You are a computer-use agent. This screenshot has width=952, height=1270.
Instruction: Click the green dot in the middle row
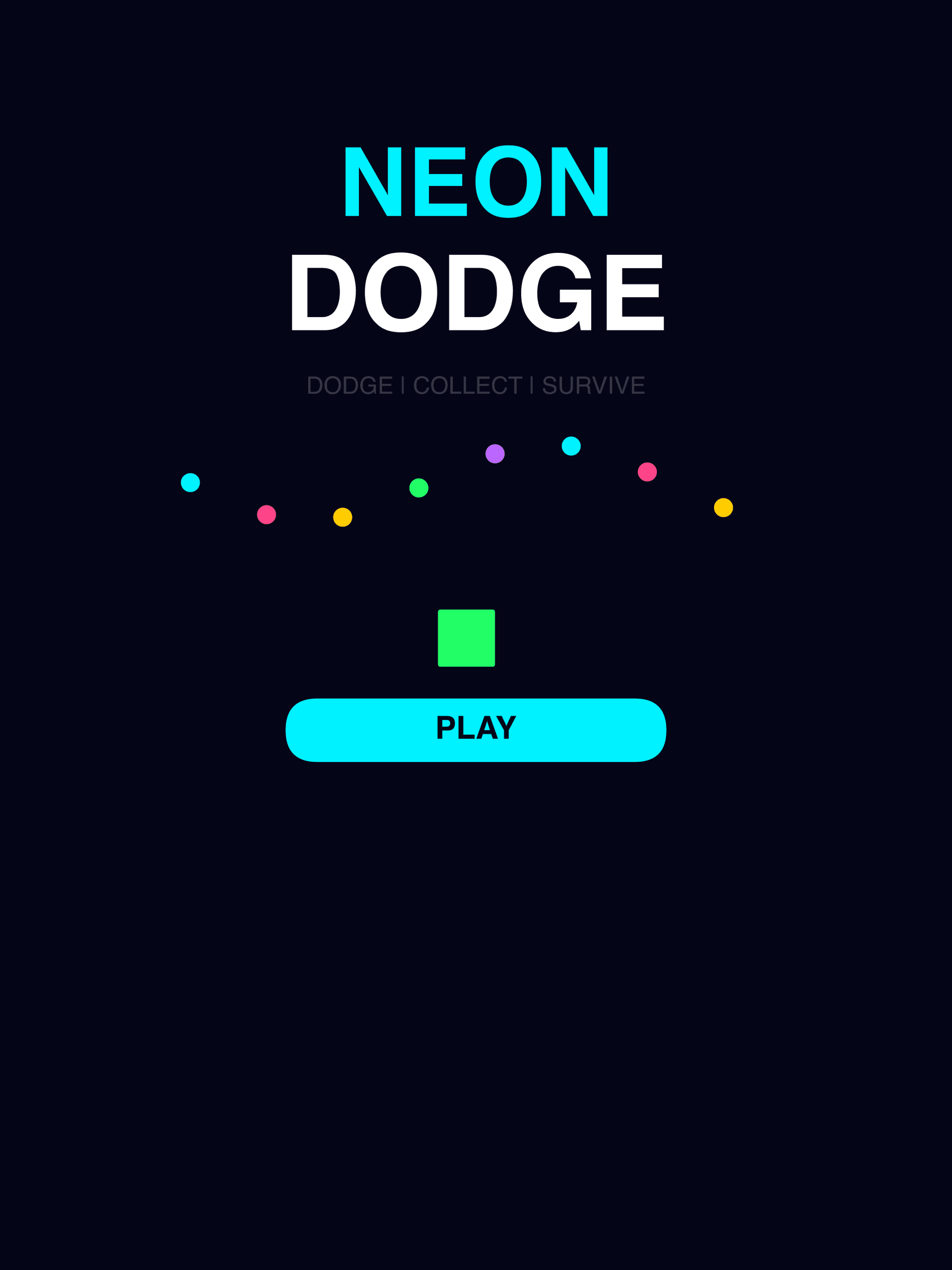[x=418, y=488]
